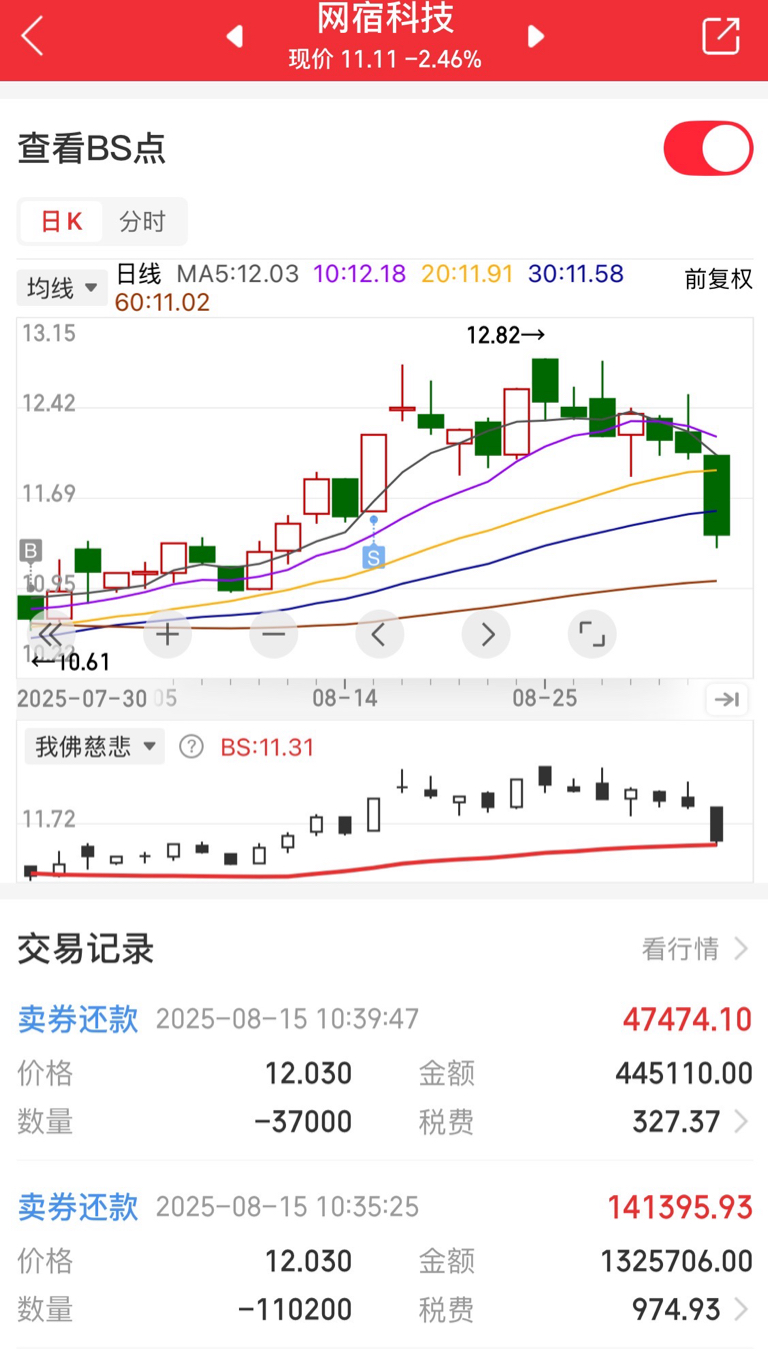Zoom in chart with plus button

[168, 634]
